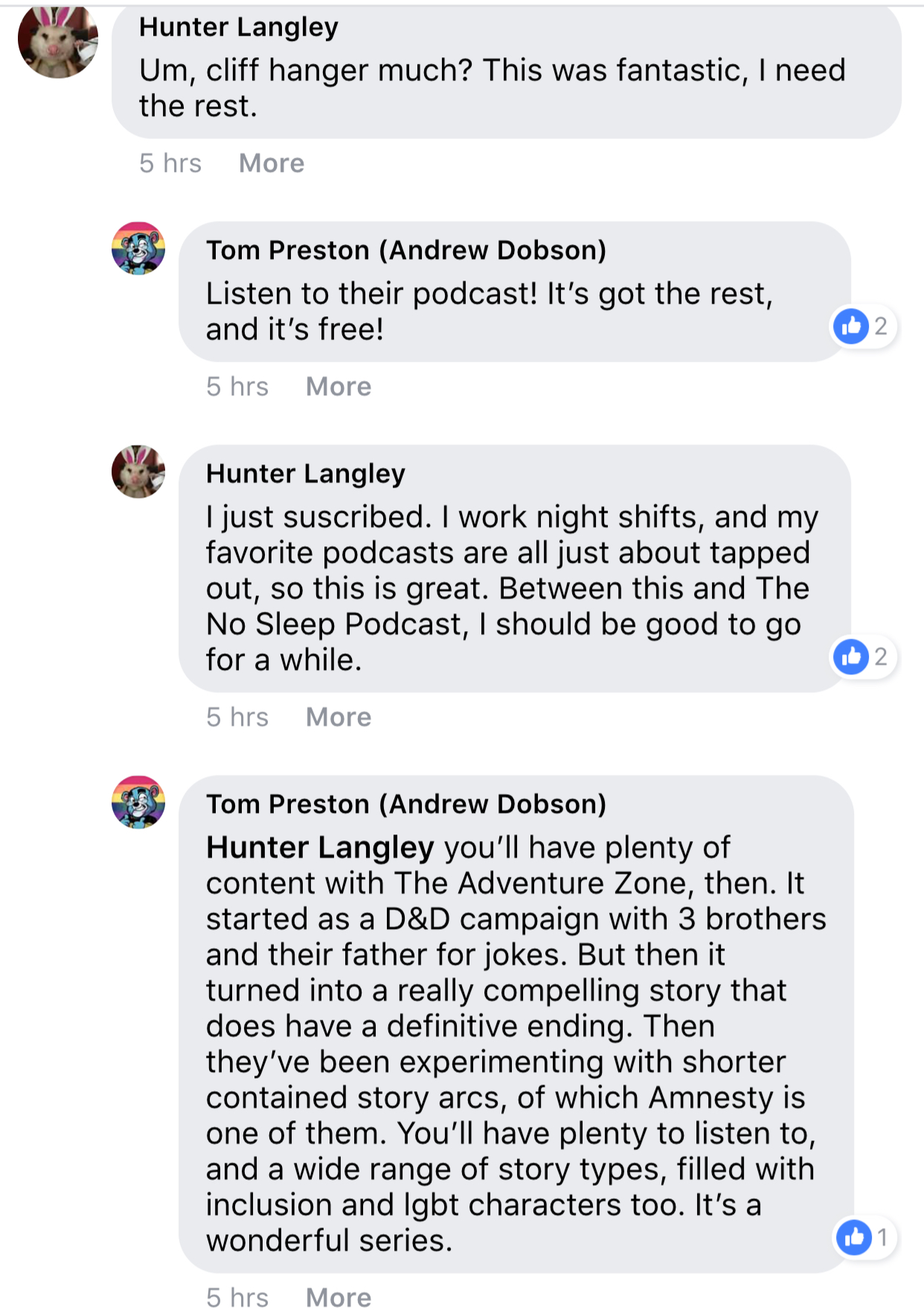Image resolution: width=924 pixels, height=1313 pixels.
Task: Tap More under the Adventure Zone reply
Action: pyautogui.click(x=339, y=1297)
